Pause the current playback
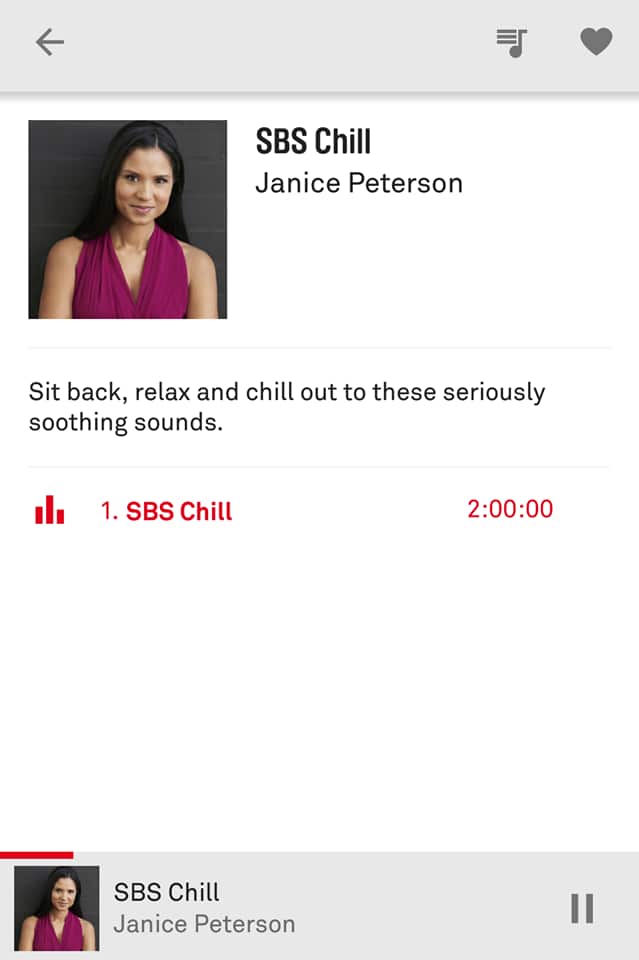The image size is (639, 960). (x=582, y=908)
